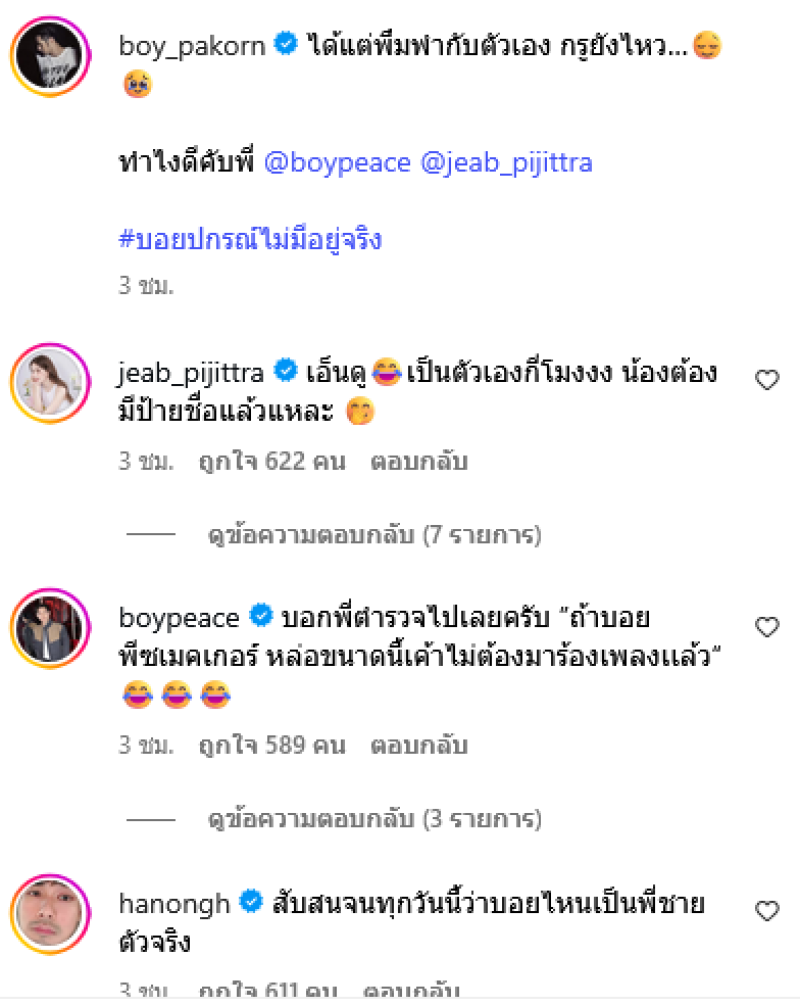The width and height of the screenshot is (800, 1005).
Task: Like hanongh's comment
Action: click(767, 912)
